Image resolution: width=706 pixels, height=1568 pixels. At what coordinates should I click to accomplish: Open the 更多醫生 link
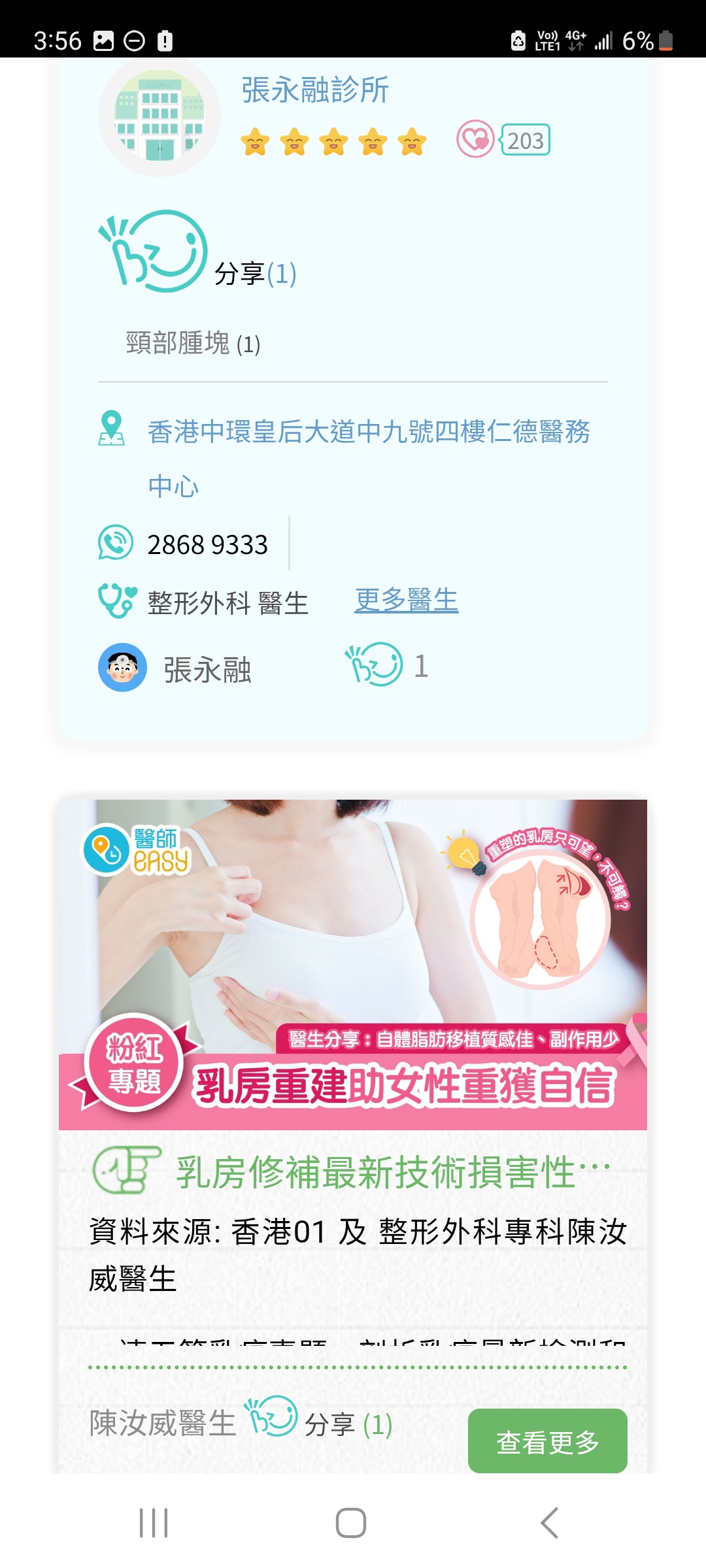[406, 600]
